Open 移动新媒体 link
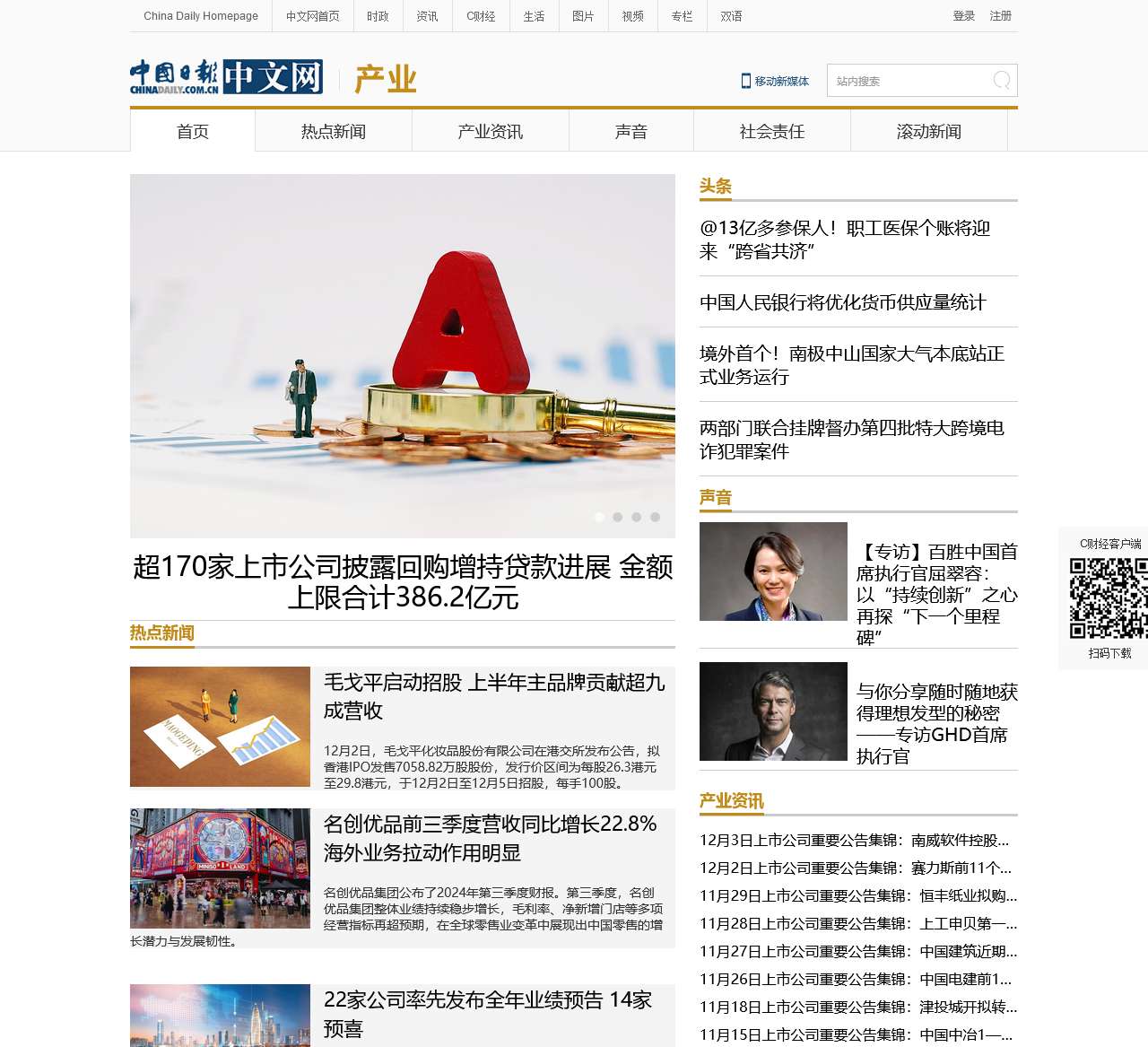 pyautogui.click(x=775, y=81)
